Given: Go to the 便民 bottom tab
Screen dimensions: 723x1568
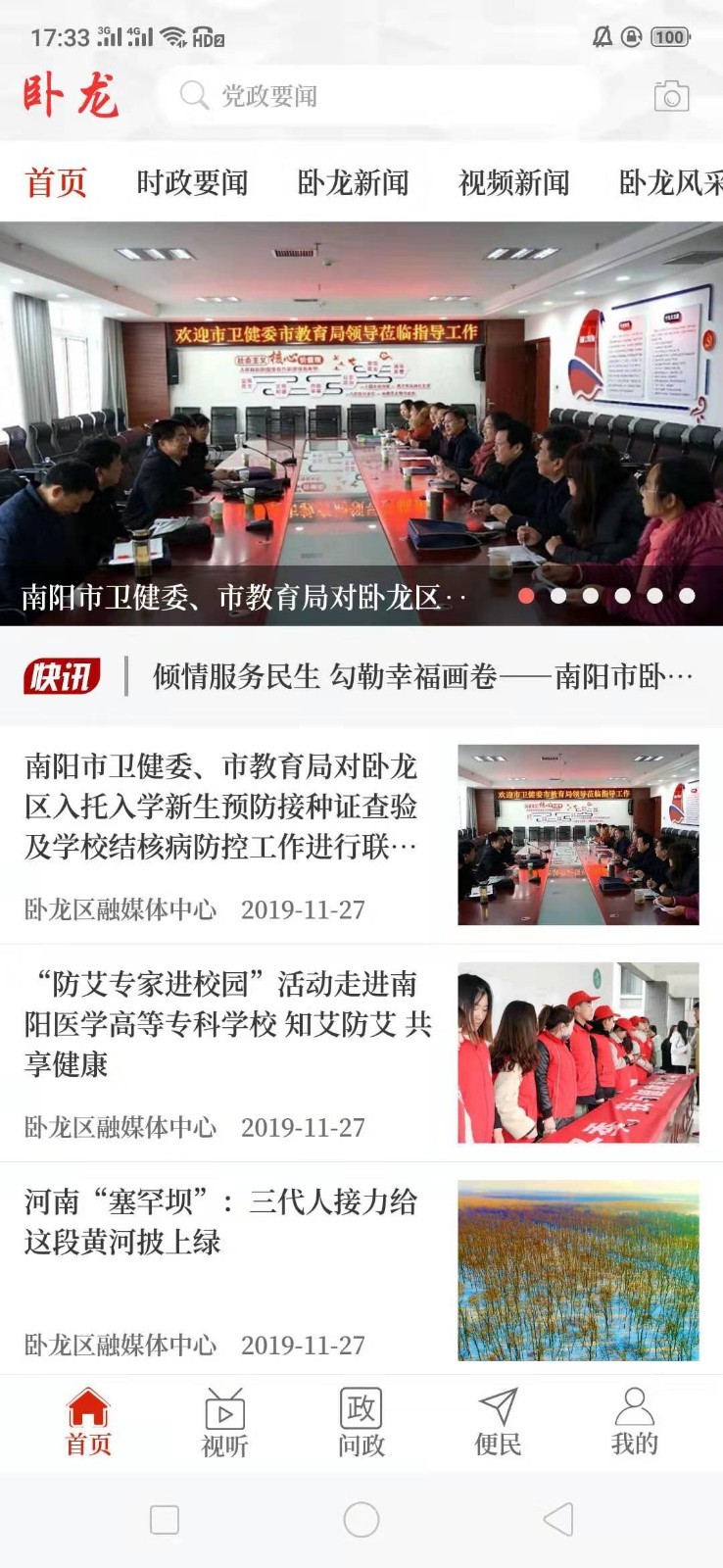Looking at the screenshot, I should click(x=498, y=1423).
